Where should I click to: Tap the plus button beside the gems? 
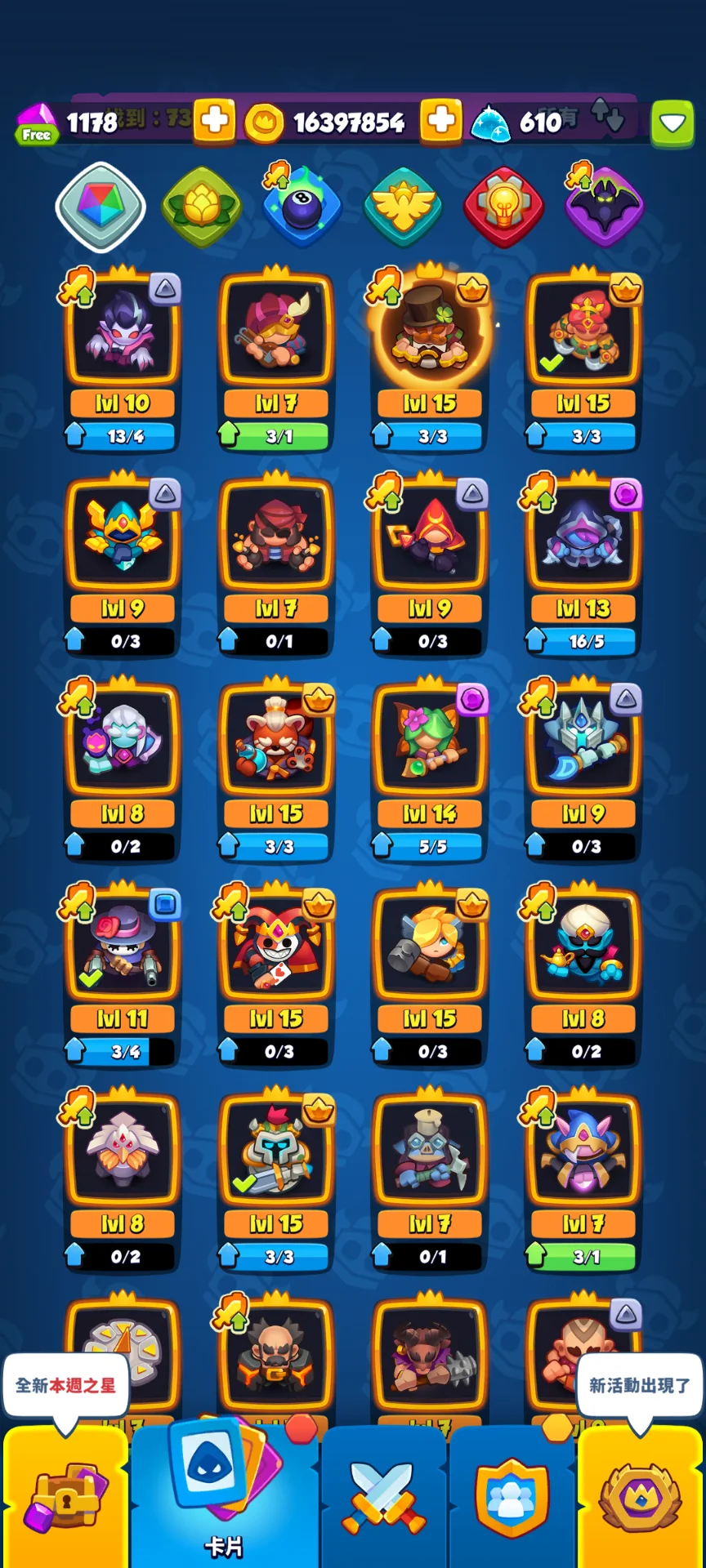pyautogui.click(x=214, y=122)
